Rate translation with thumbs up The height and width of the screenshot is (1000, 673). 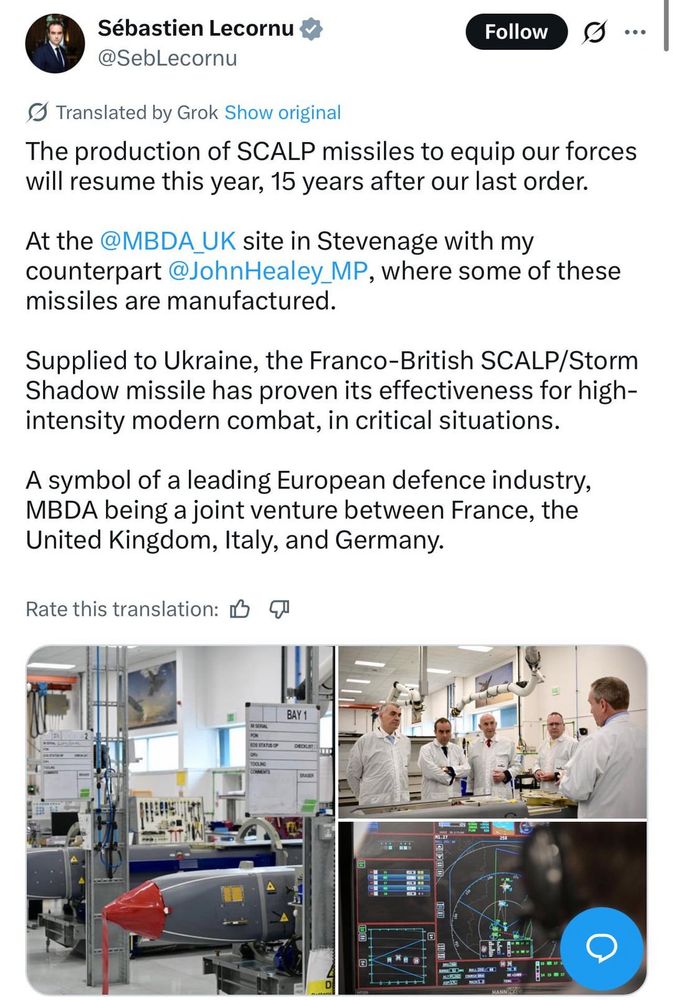tap(240, 608)
